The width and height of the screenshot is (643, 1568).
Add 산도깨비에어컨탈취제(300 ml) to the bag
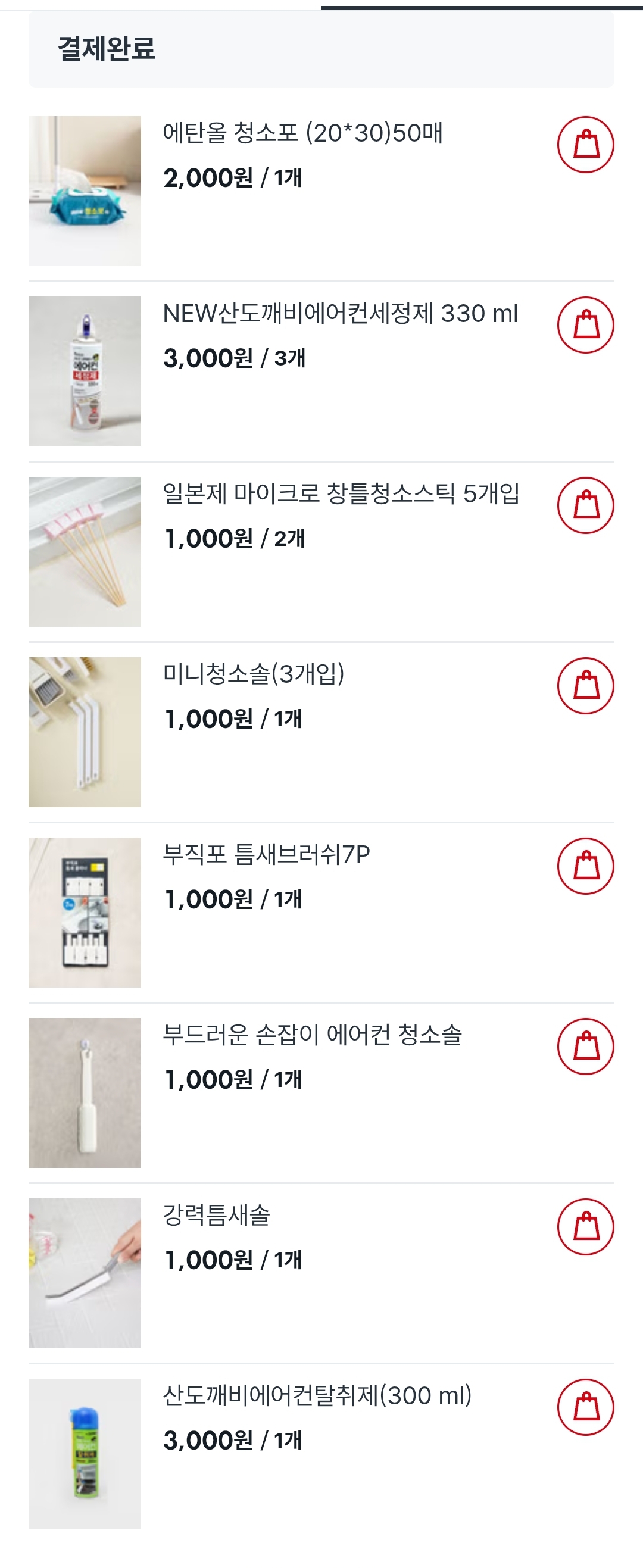coord(585,1407)
